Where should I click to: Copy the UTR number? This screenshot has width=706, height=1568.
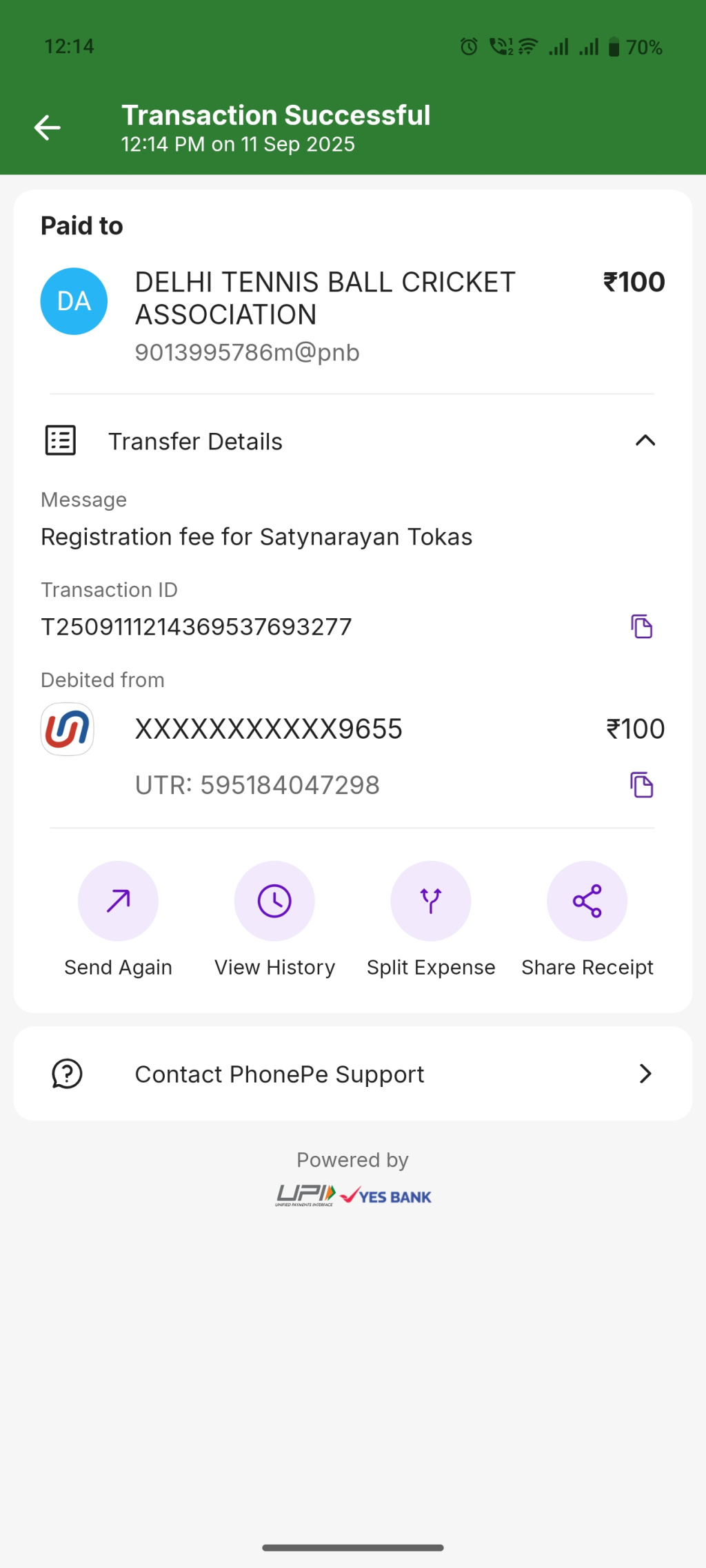point(641,785)
